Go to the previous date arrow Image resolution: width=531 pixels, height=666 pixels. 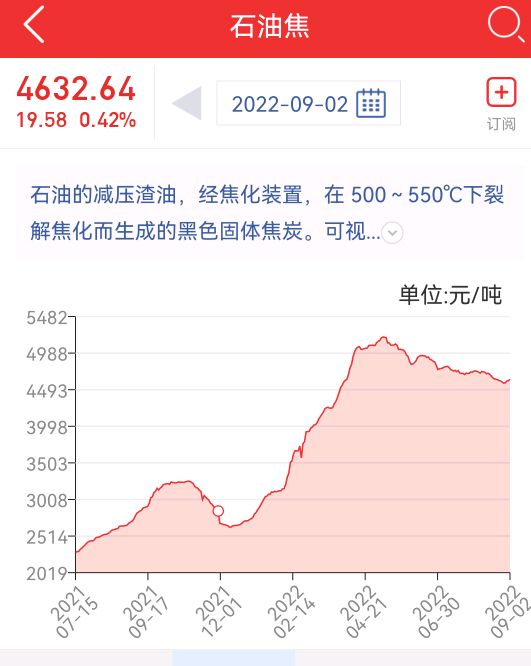[x=187, y=103]
